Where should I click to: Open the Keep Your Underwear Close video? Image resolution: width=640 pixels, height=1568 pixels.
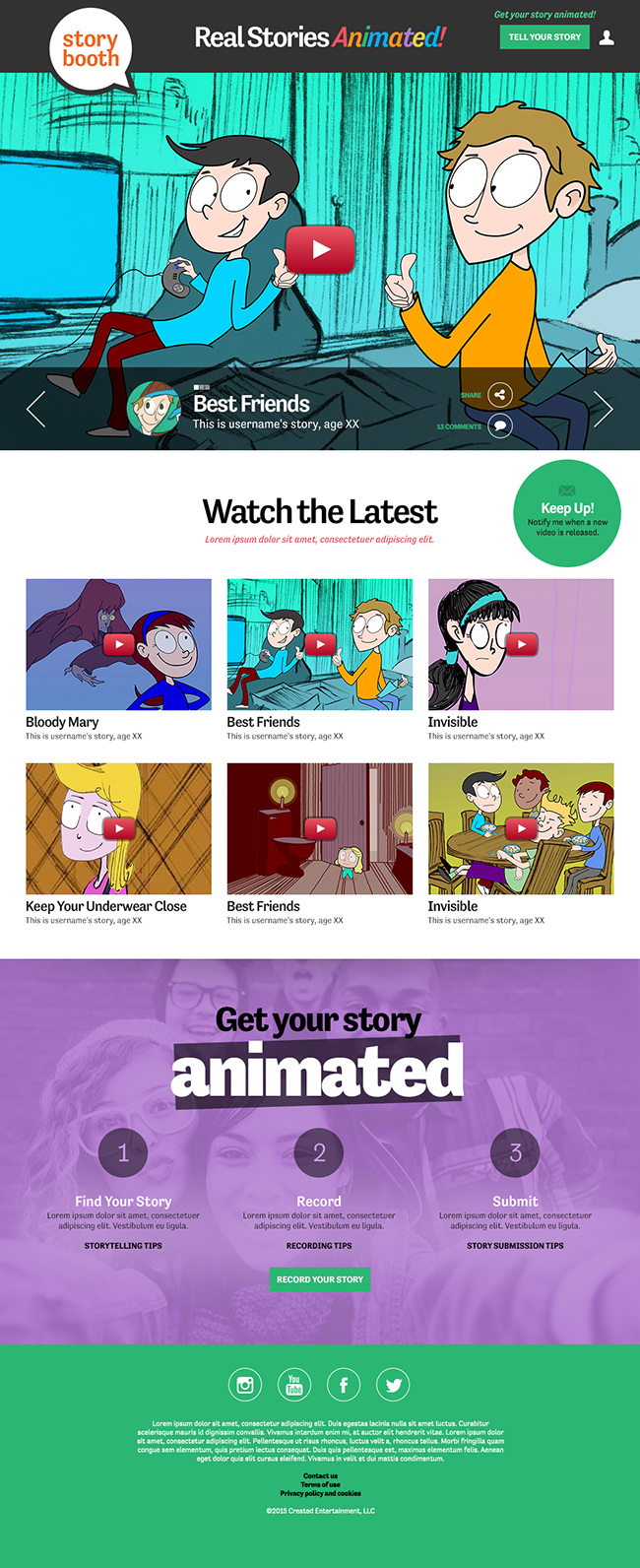(x=118, y=828)
